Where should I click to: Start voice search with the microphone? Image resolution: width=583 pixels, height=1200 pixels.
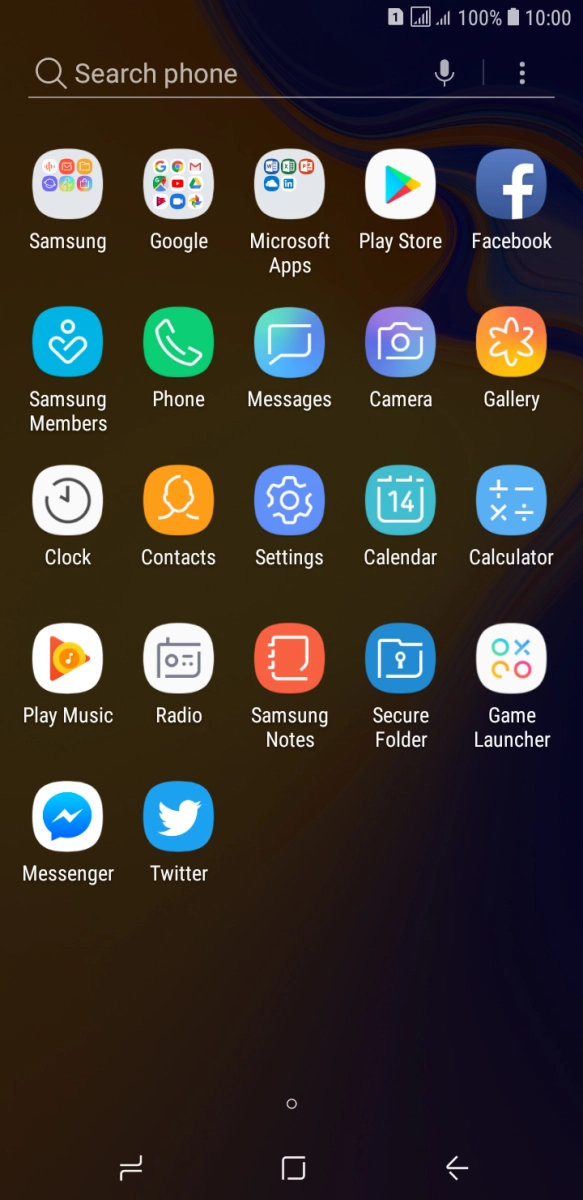[445, 72]
